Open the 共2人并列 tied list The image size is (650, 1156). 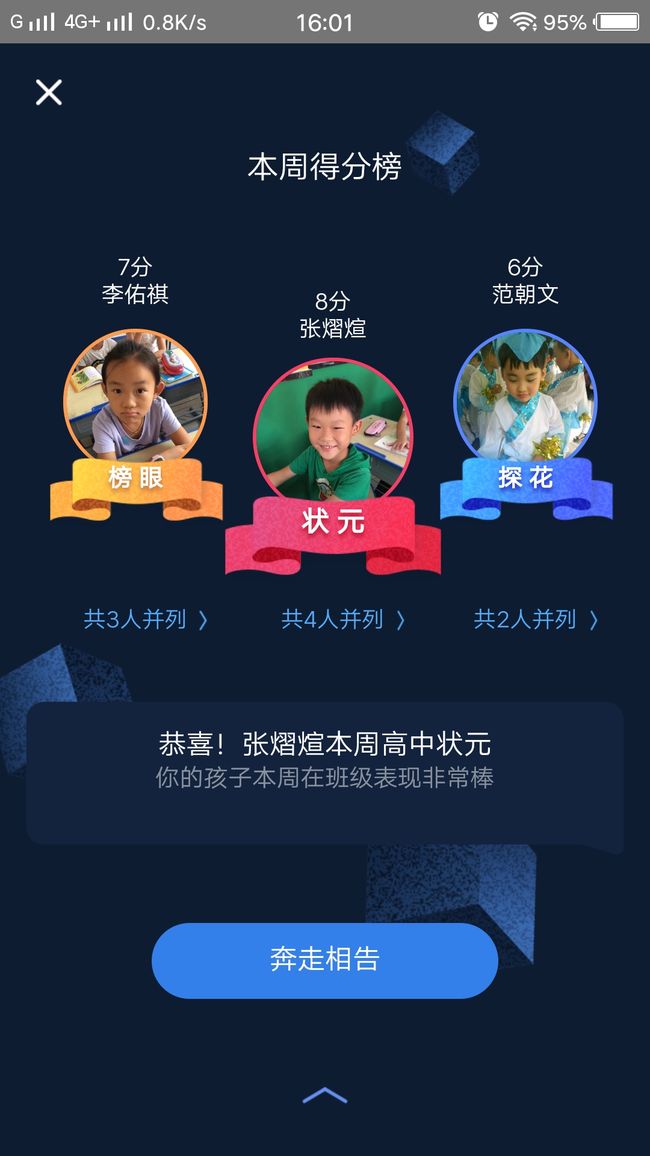[x=536, y=619]
